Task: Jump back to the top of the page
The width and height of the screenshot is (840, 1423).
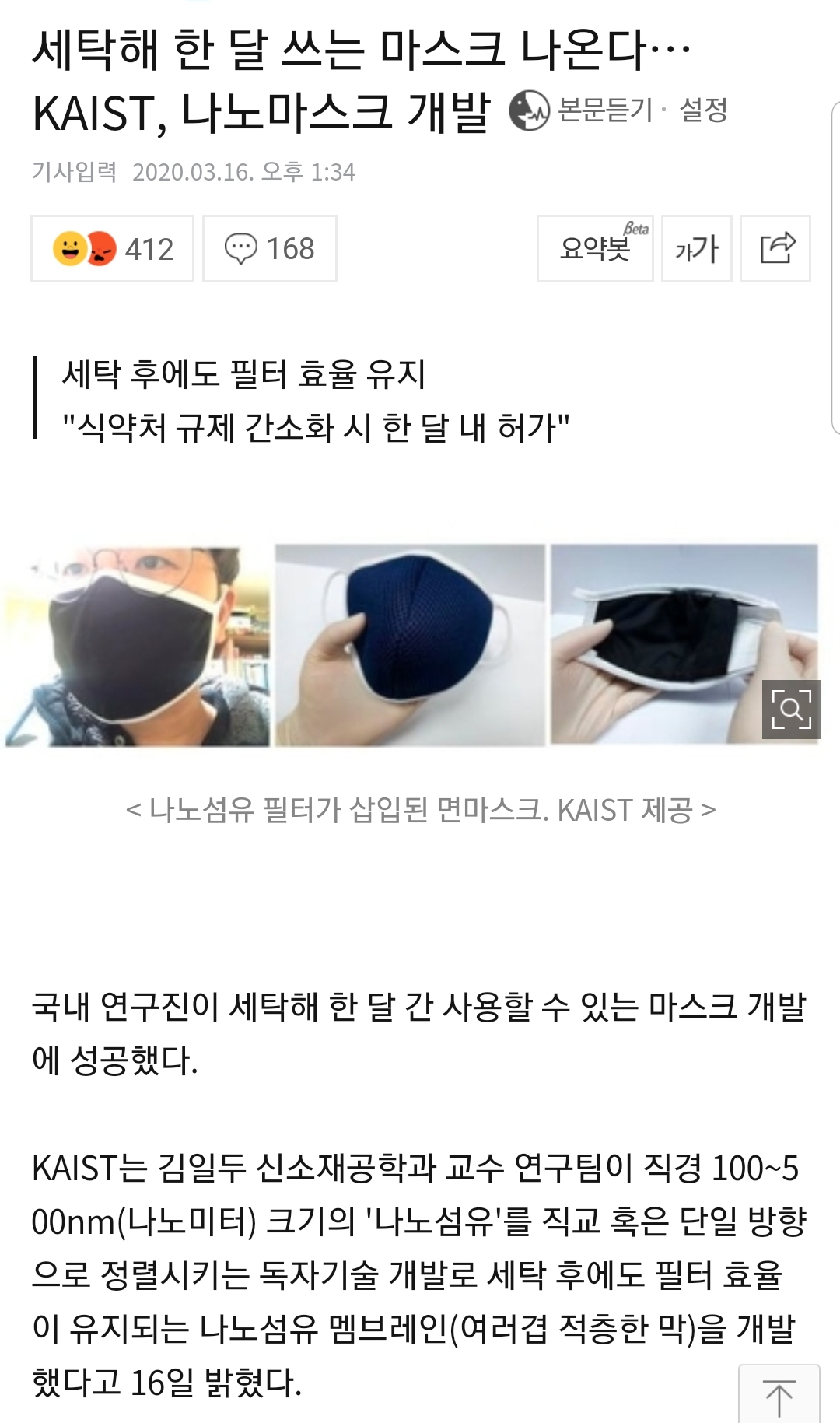Action: coord(779,1393)
